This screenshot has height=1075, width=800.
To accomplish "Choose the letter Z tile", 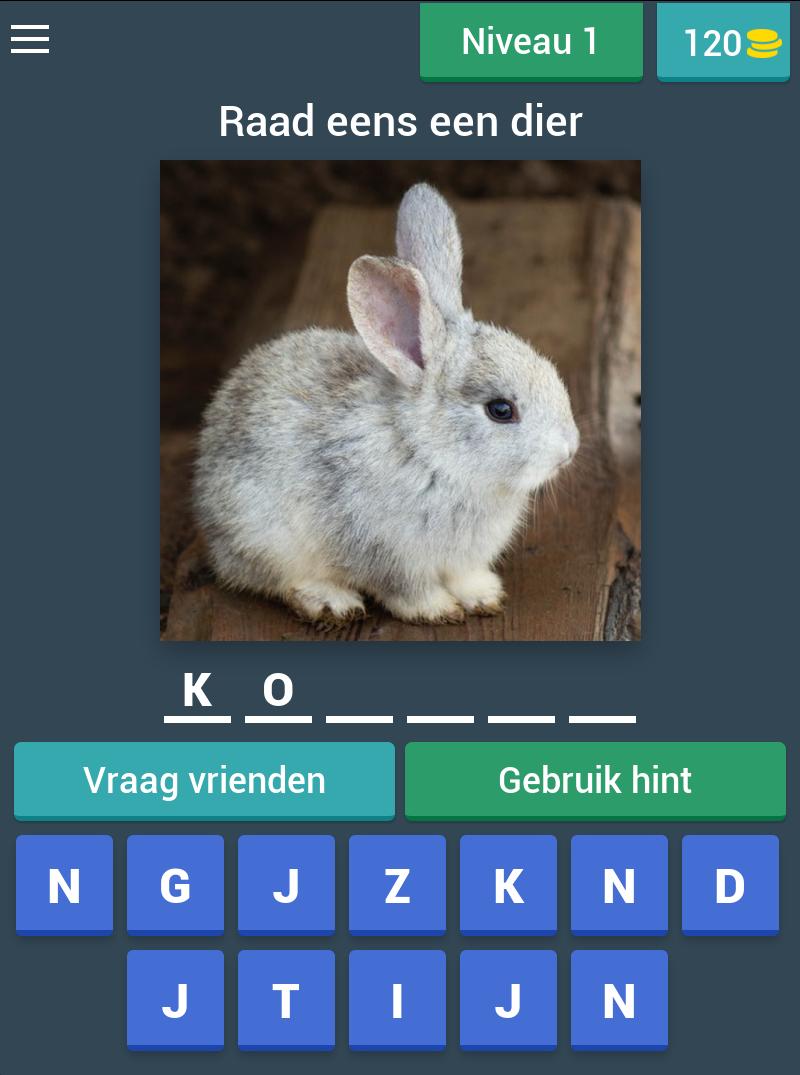I will [x=397, y=885].
